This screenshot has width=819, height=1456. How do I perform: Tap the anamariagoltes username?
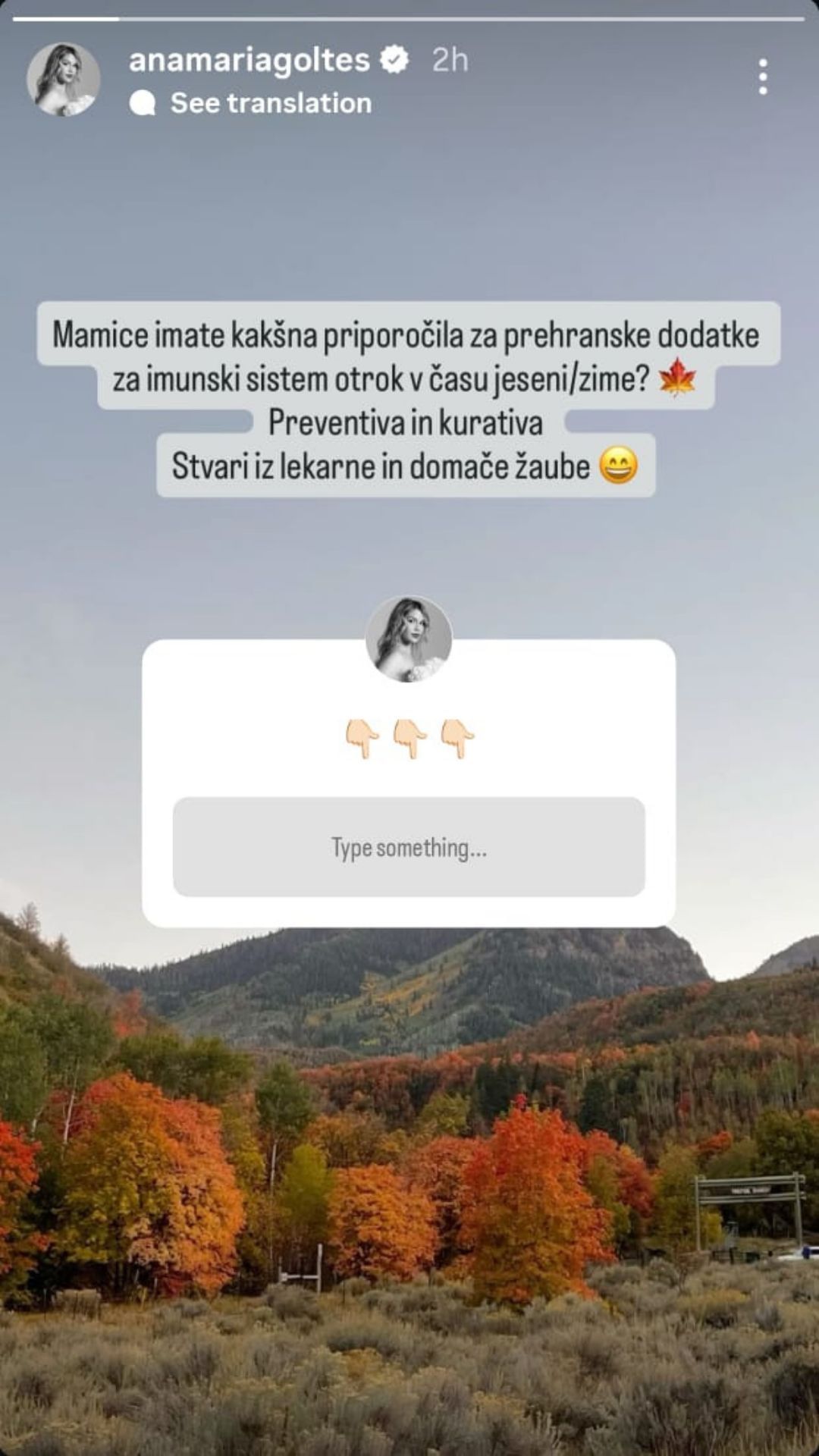pos(249,60)
